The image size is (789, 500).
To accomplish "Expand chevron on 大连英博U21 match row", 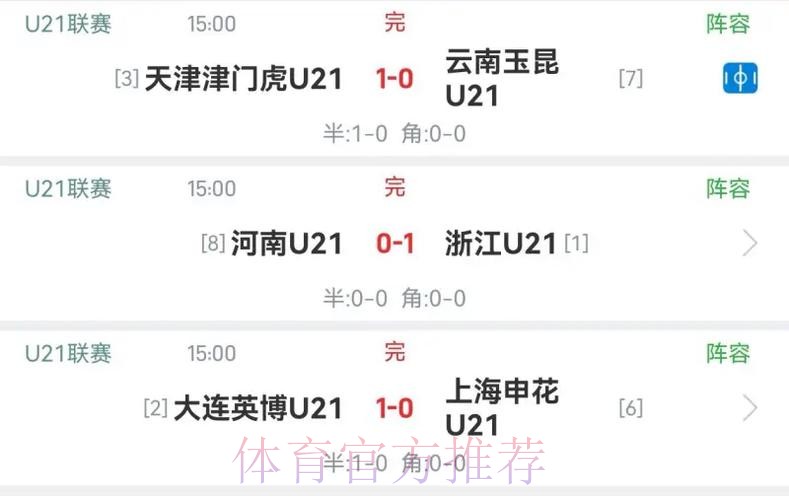I will [750, 407].
